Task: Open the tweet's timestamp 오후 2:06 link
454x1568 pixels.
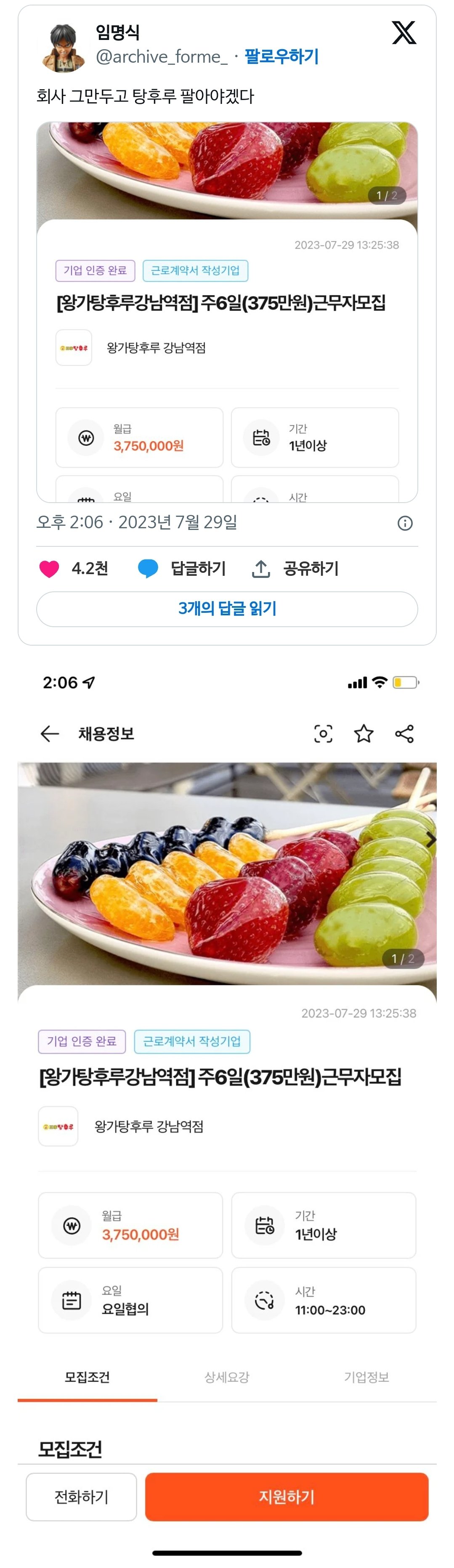Action: point(137,522)
